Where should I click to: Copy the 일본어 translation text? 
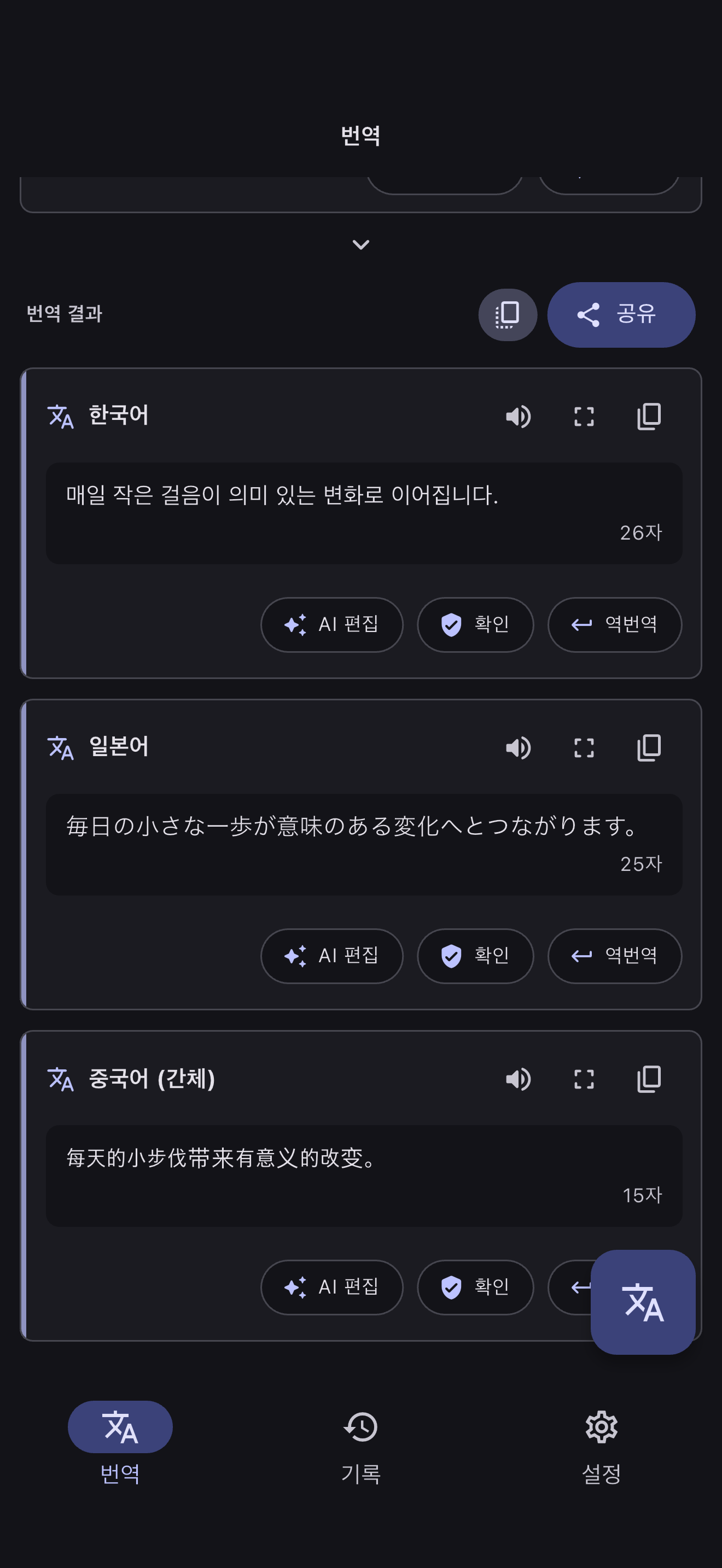click(649, 748)
